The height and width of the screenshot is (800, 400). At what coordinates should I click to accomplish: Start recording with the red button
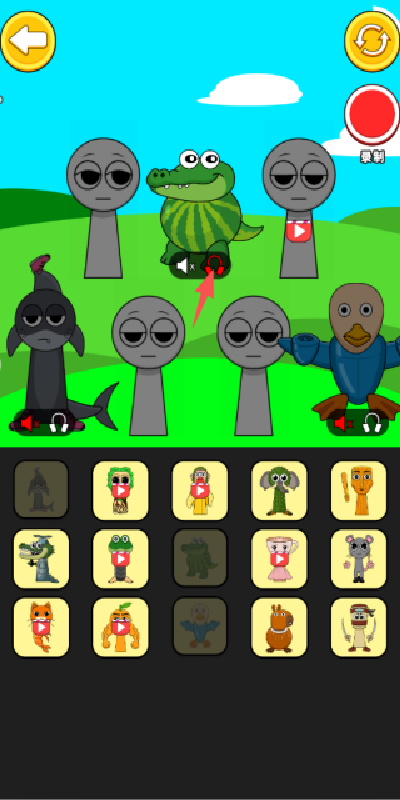(372, 114)
